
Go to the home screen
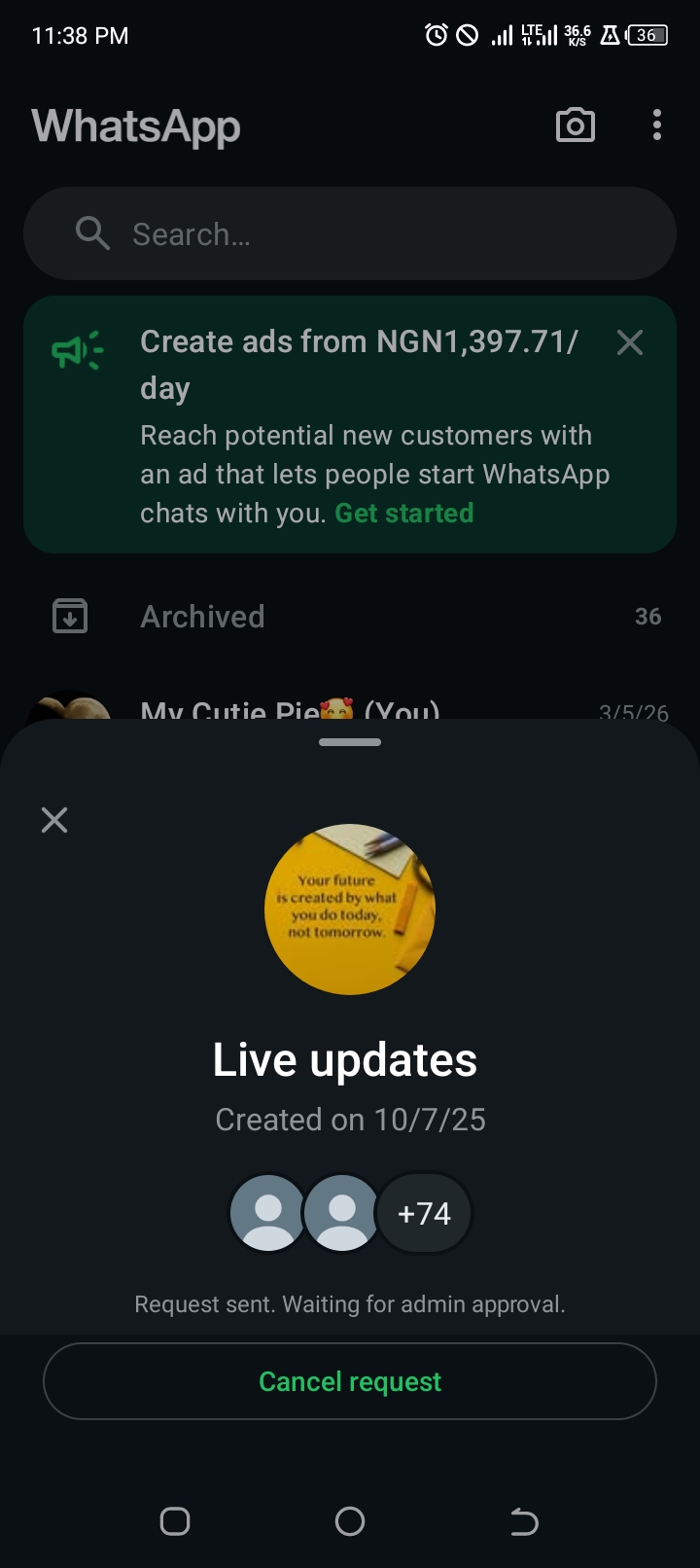pyautogui.click(x=350, y=1521)
